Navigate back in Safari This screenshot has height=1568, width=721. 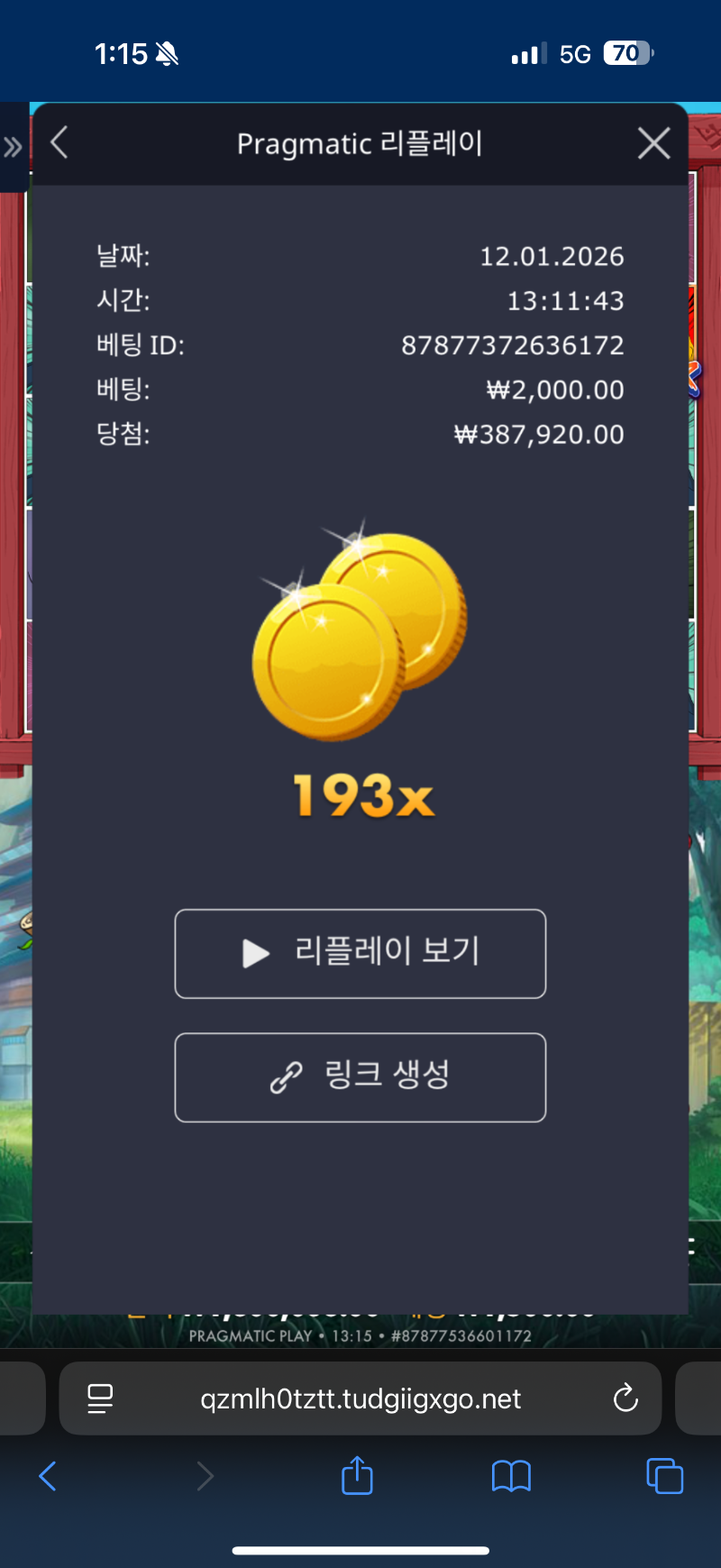click(x=48, y=1476)
